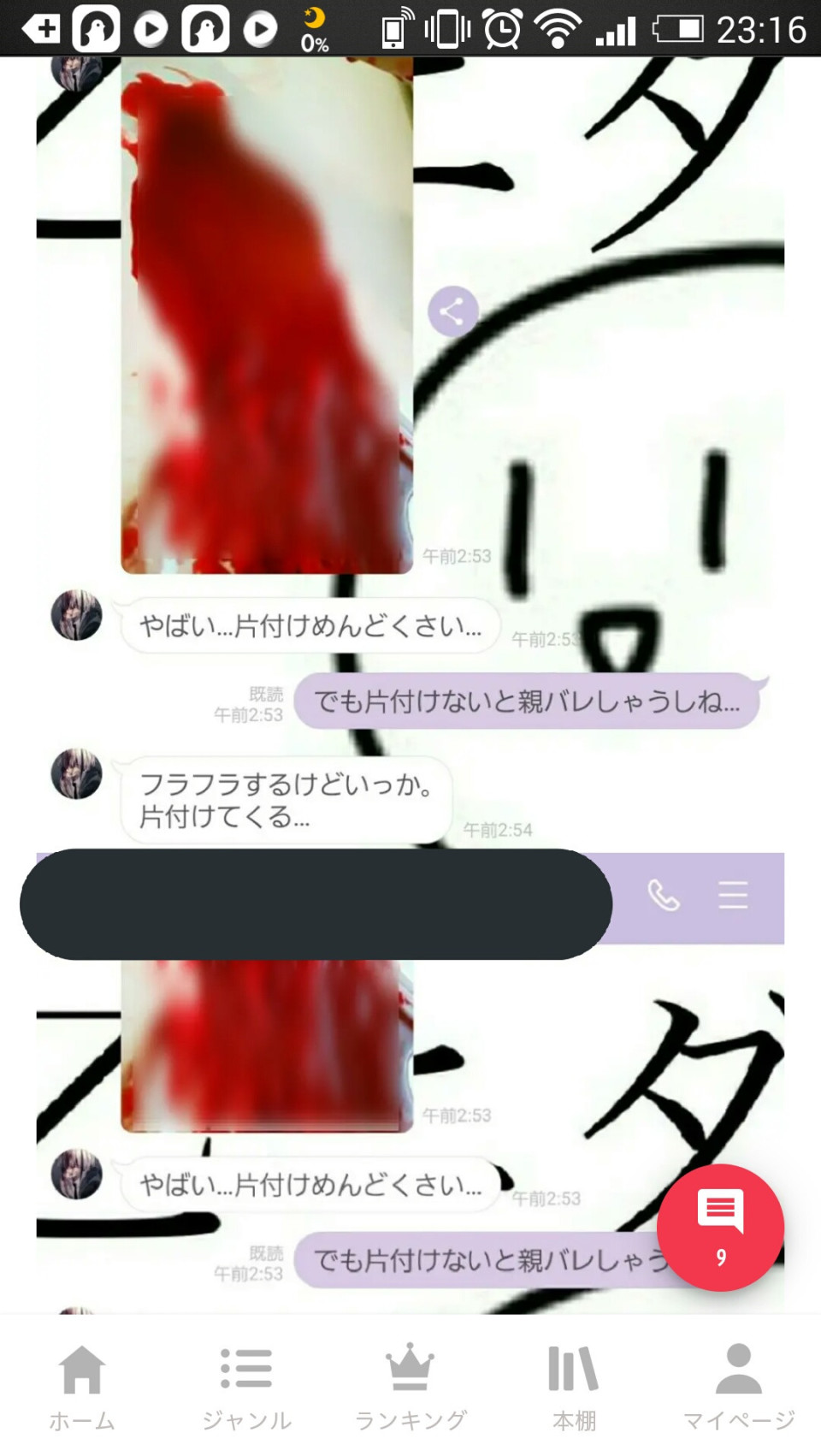Open the red comments button
Viewport: 821px width, 1456px height.
(720, 1227)
